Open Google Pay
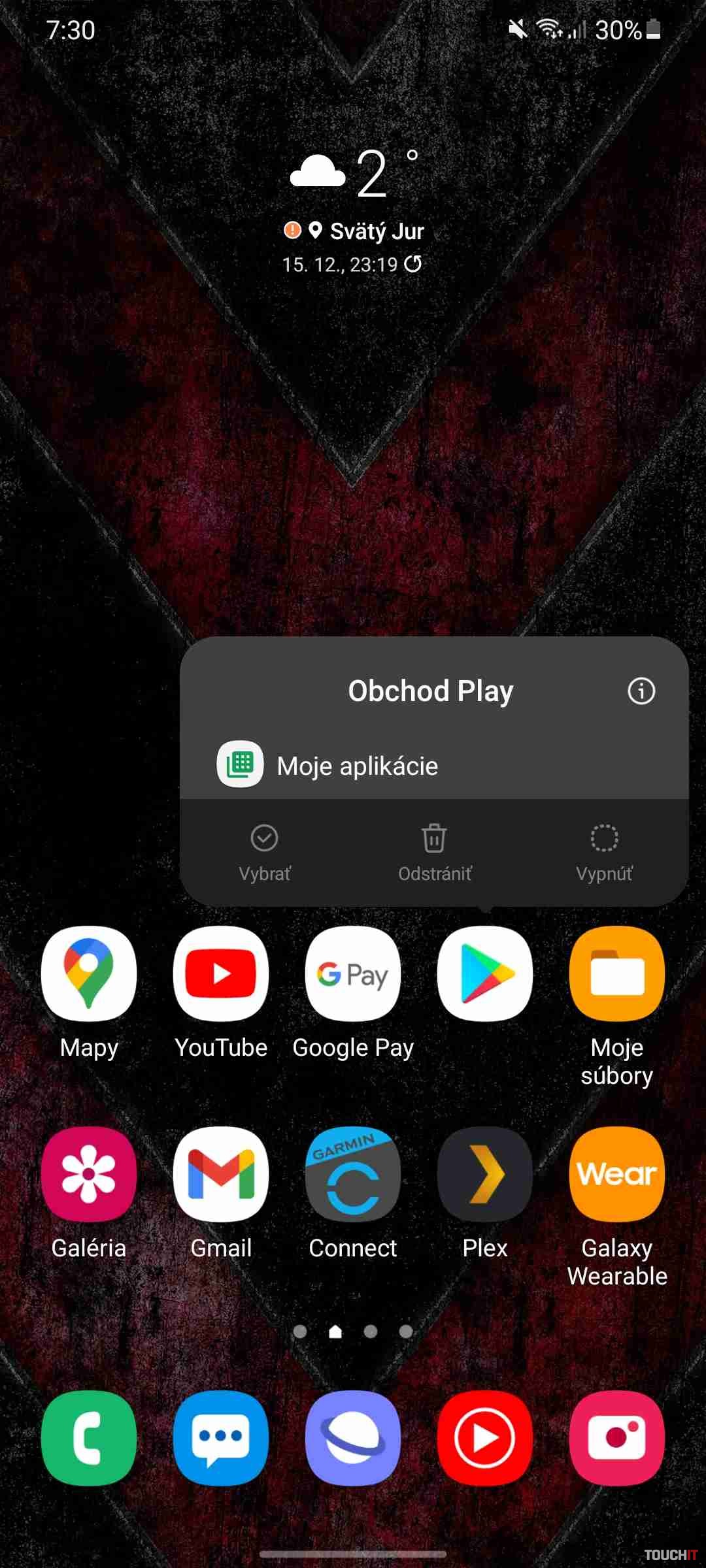The height and width of the screenshot is (1568, 706). point(353,973)
